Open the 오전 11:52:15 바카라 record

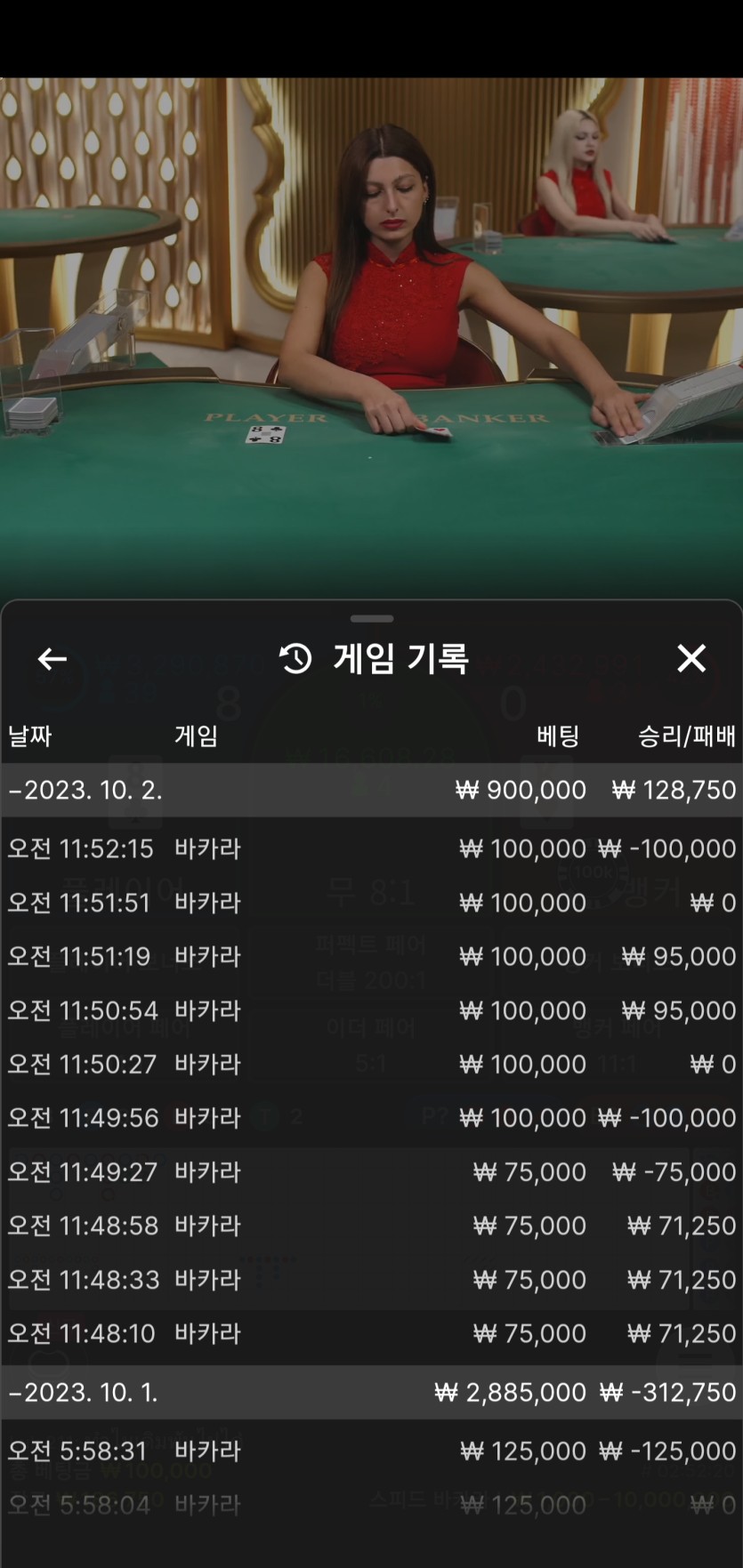click(371, 848)
